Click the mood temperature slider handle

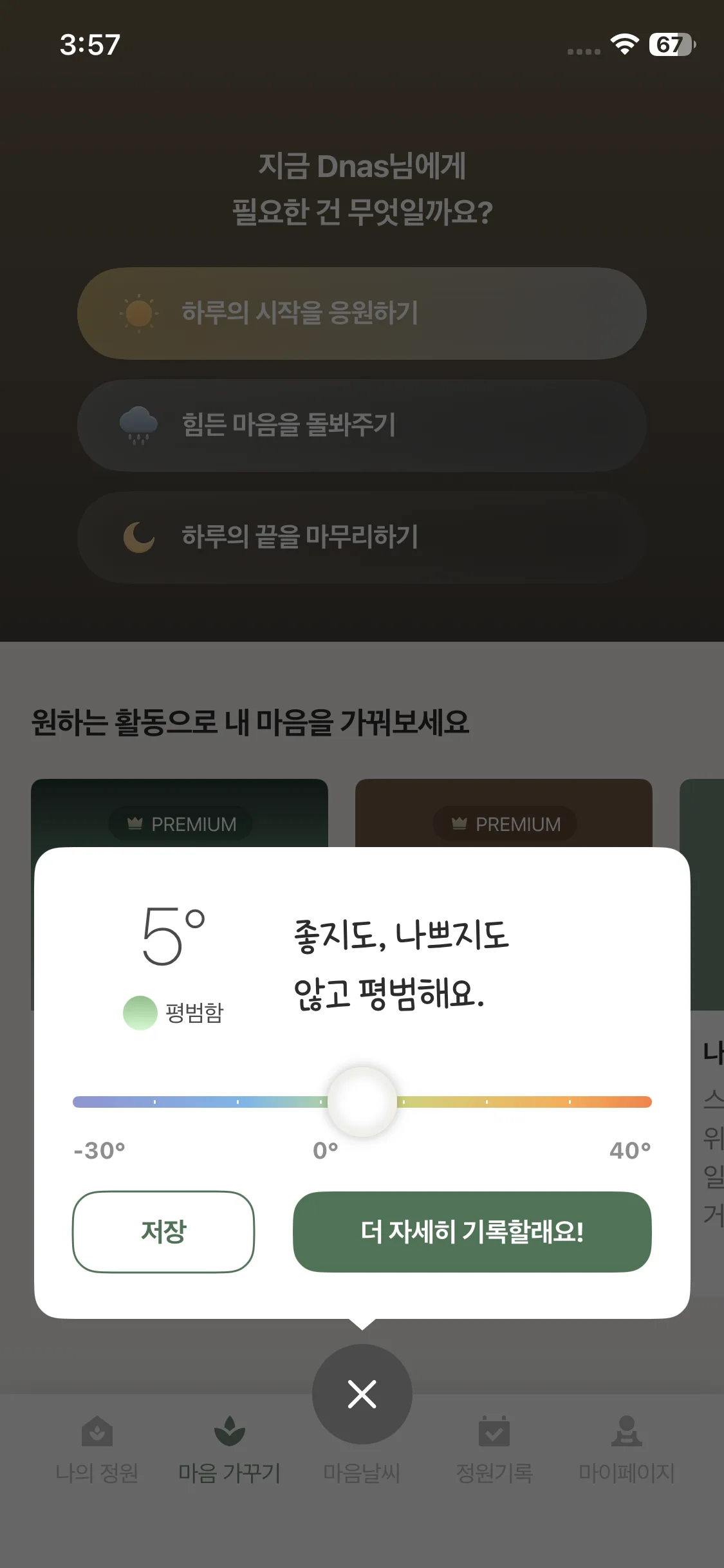(x=362, y=1101)
